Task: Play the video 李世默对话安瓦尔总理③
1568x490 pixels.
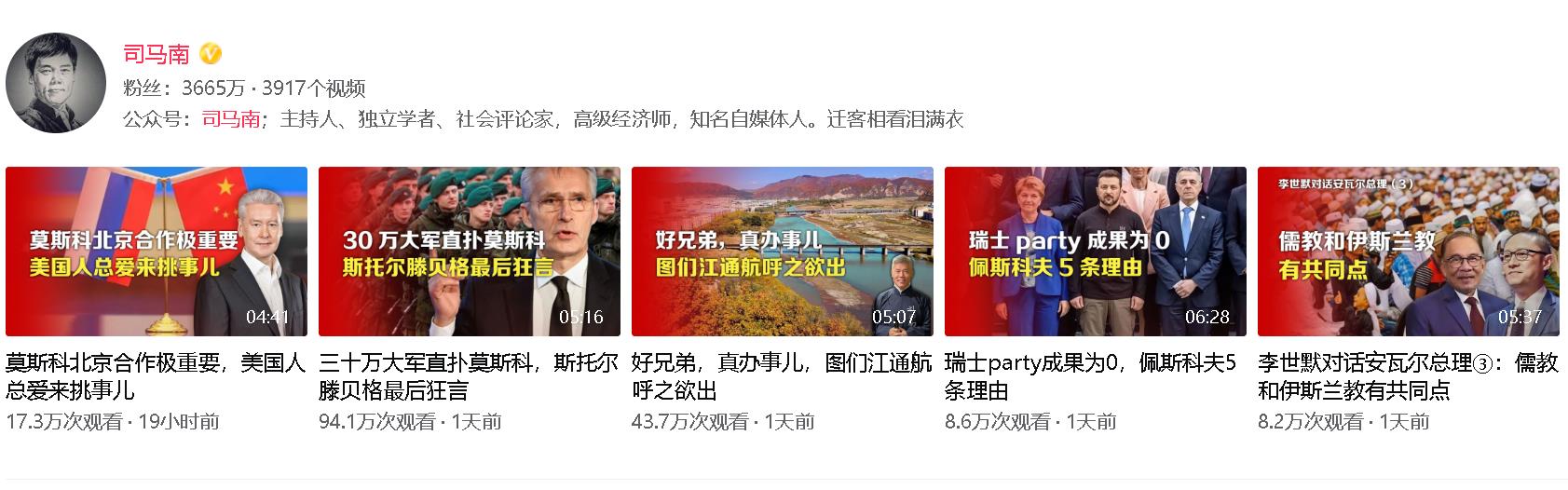Action: (1409, 252)
